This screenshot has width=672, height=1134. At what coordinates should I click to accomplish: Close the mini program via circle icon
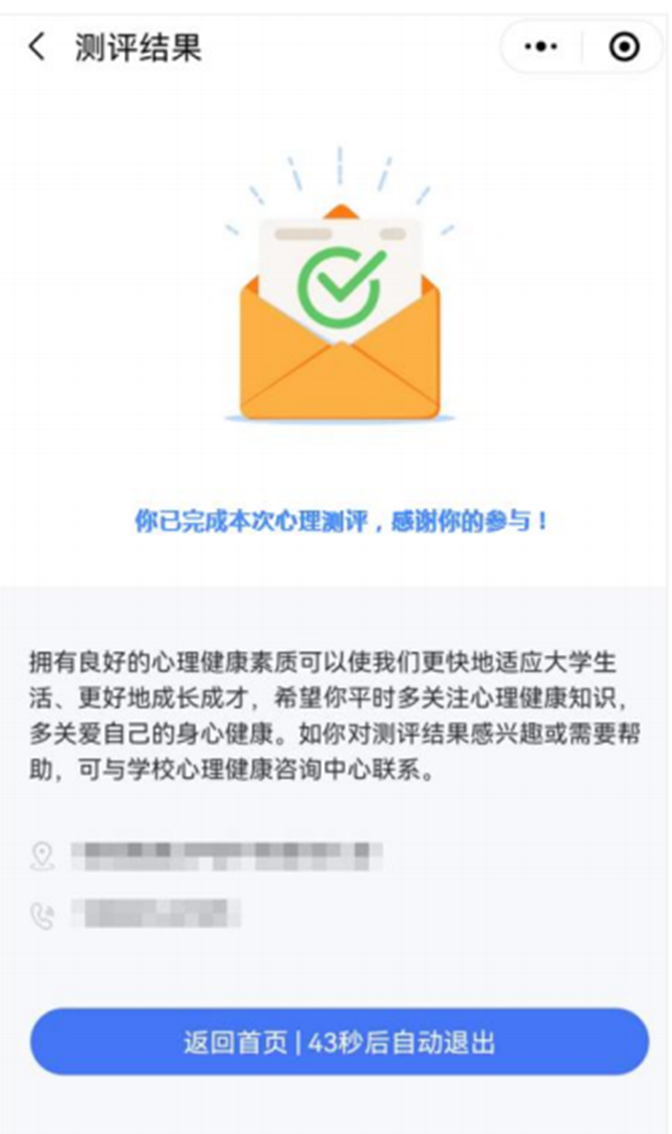[x=625, y=47]
